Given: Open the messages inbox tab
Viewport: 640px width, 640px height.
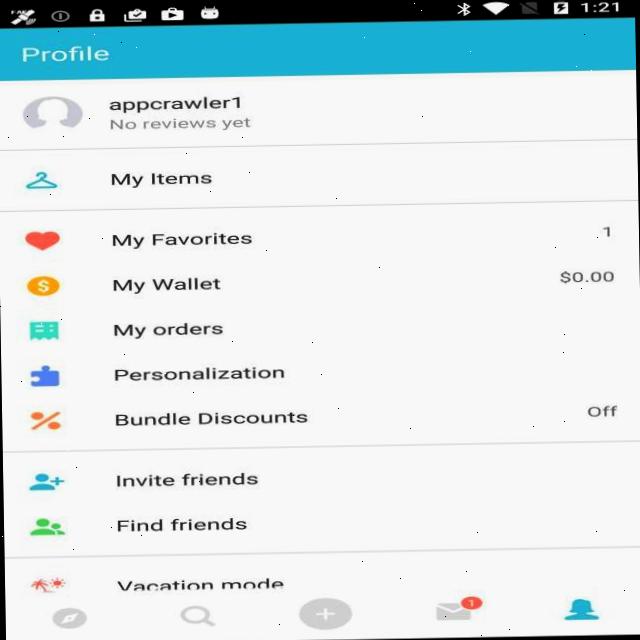Looking at the screenshot, I should 454,612.
